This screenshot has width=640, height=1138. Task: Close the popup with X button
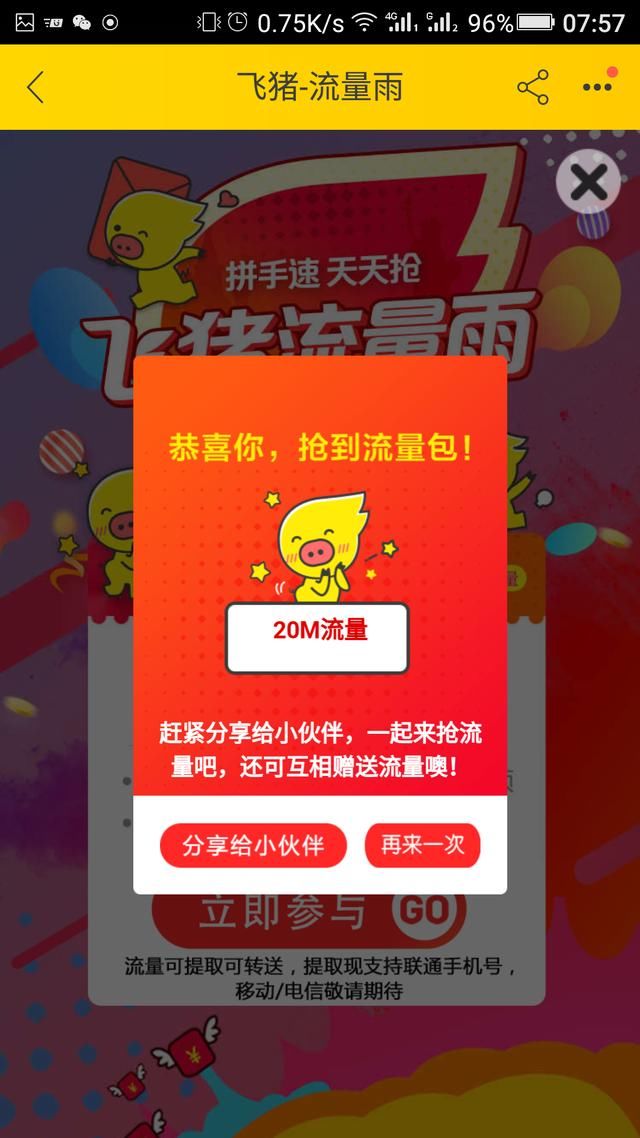pos(588,182)
